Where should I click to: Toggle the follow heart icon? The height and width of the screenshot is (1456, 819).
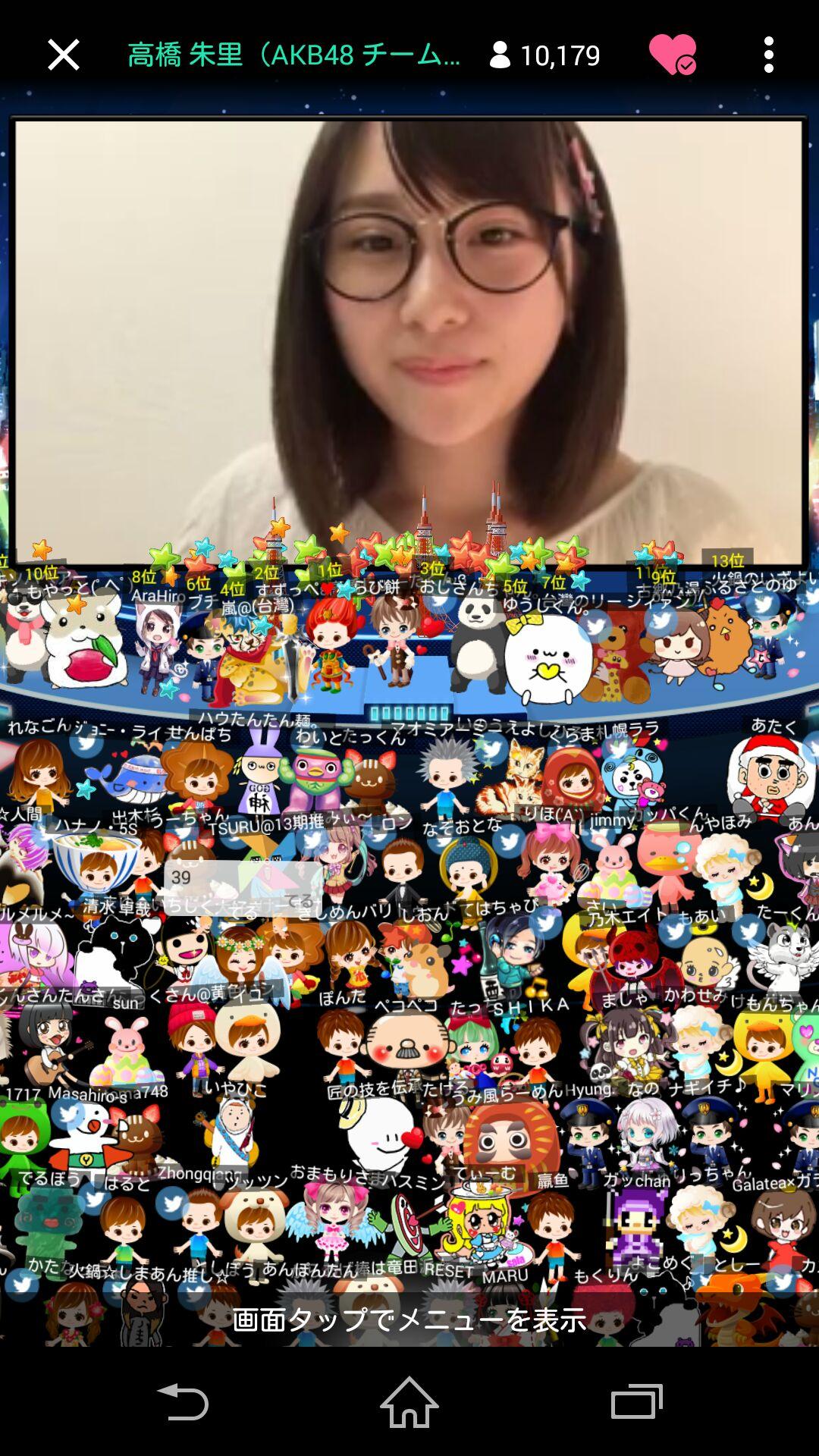coord(673,55)
